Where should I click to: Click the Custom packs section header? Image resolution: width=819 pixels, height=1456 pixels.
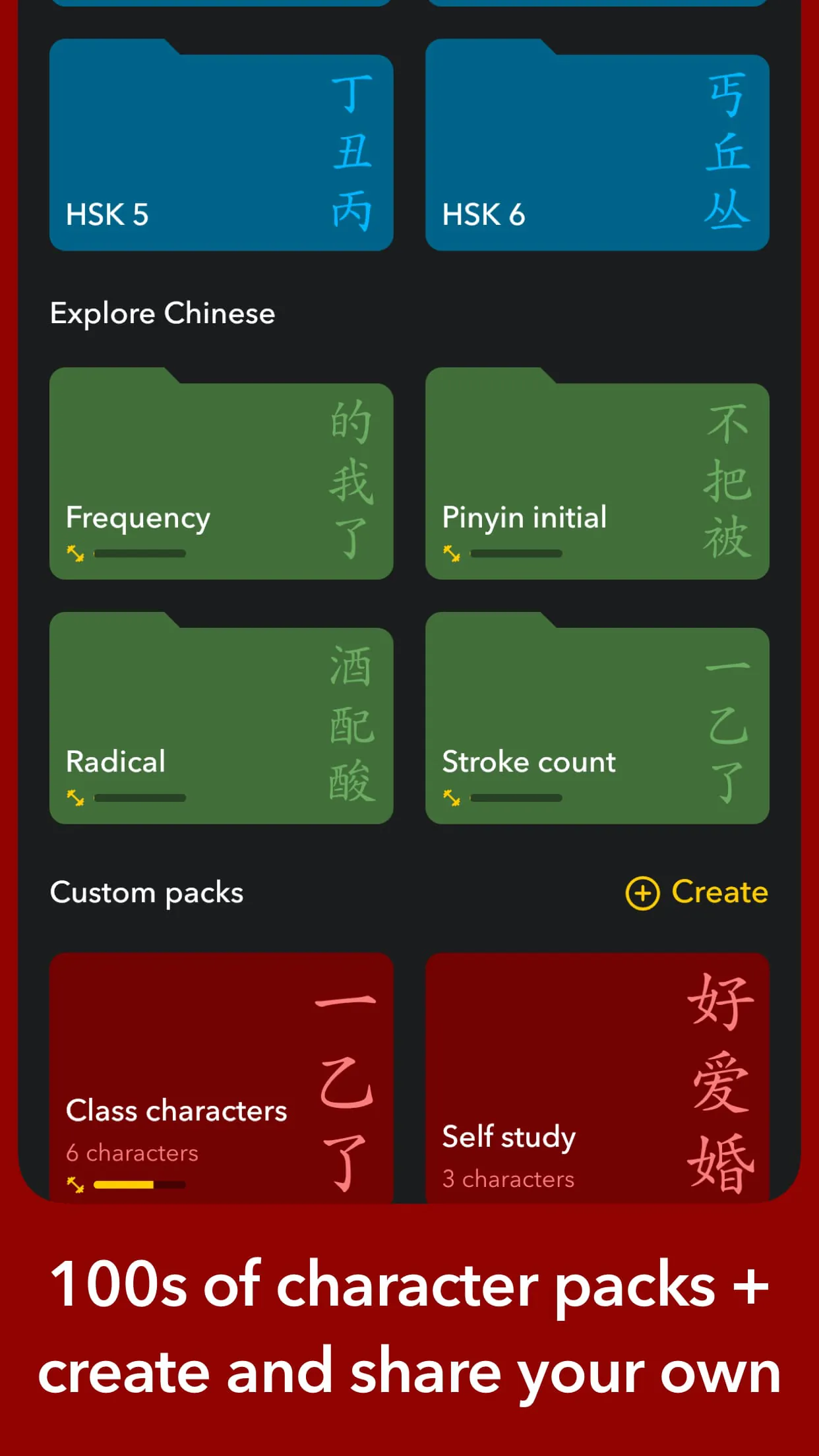[x=146, y=893]
